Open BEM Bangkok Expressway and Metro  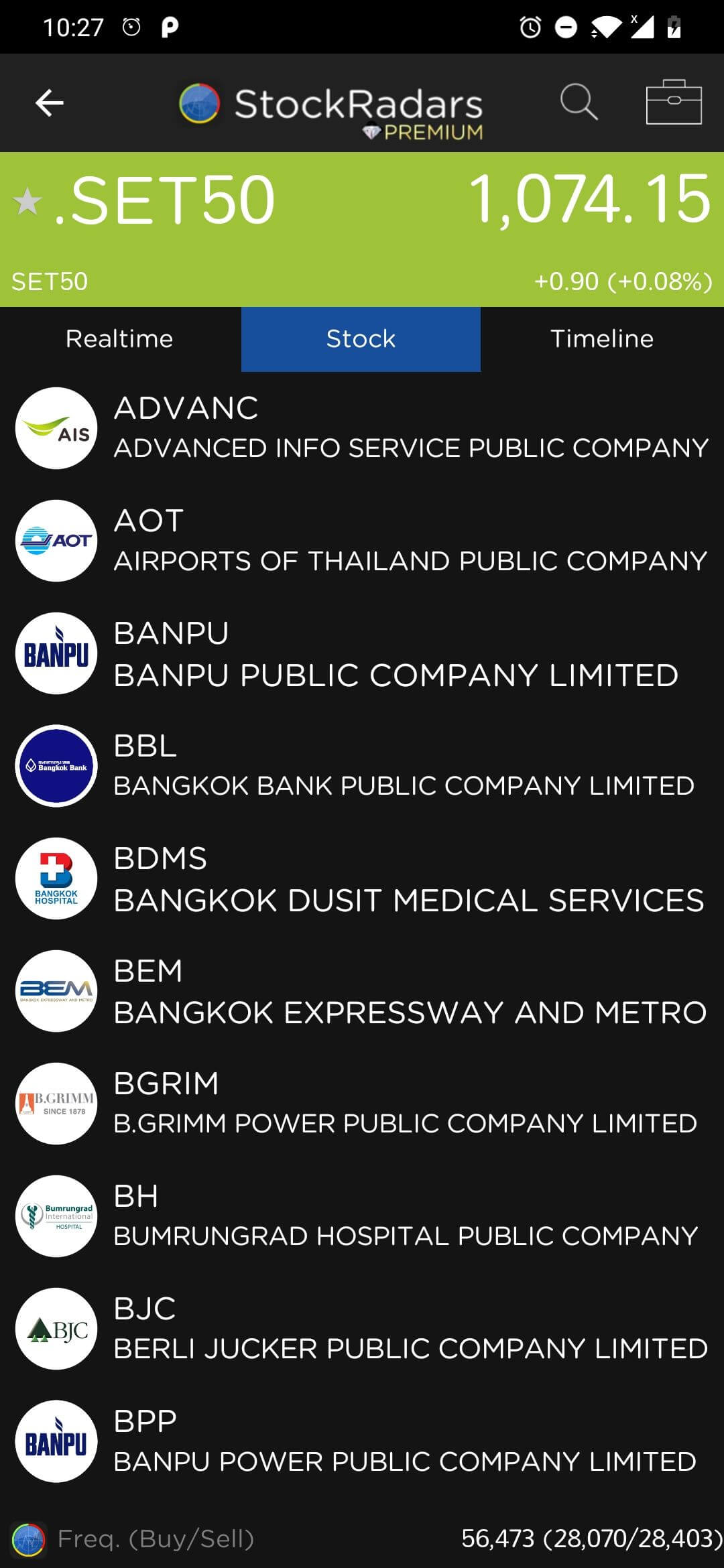pyautogui.click(x=362, y=991)
